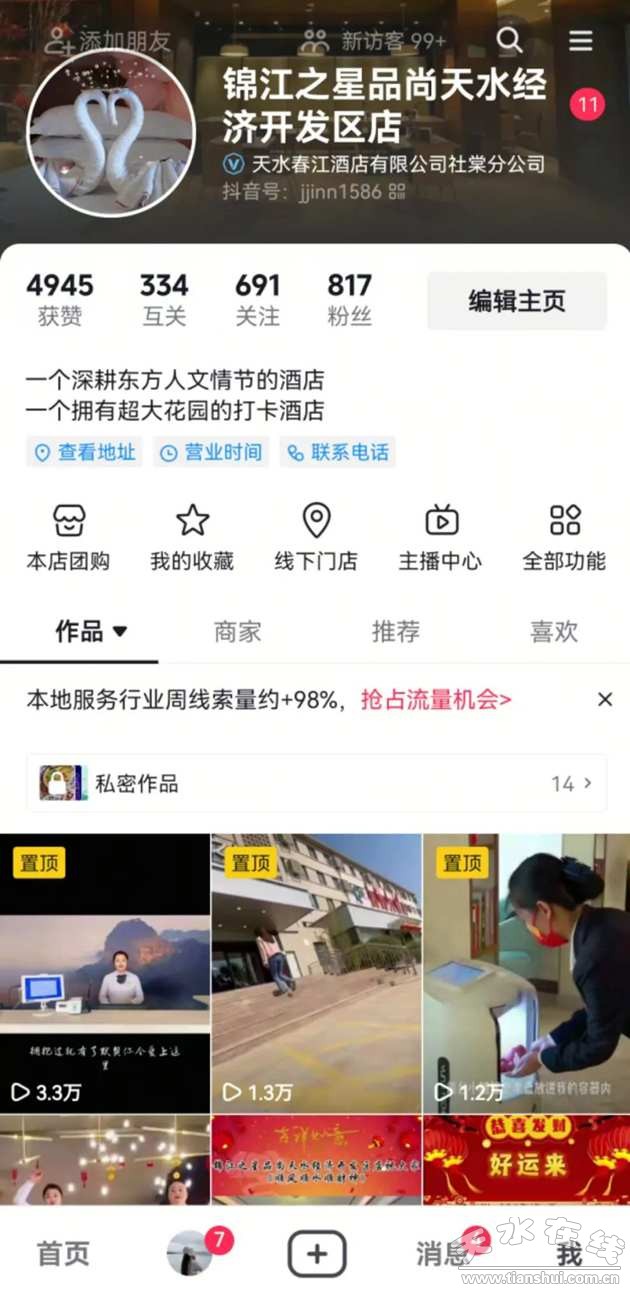Open 全部功能
This screenshot has width=630, height=1289.
[x=564, y=538]
